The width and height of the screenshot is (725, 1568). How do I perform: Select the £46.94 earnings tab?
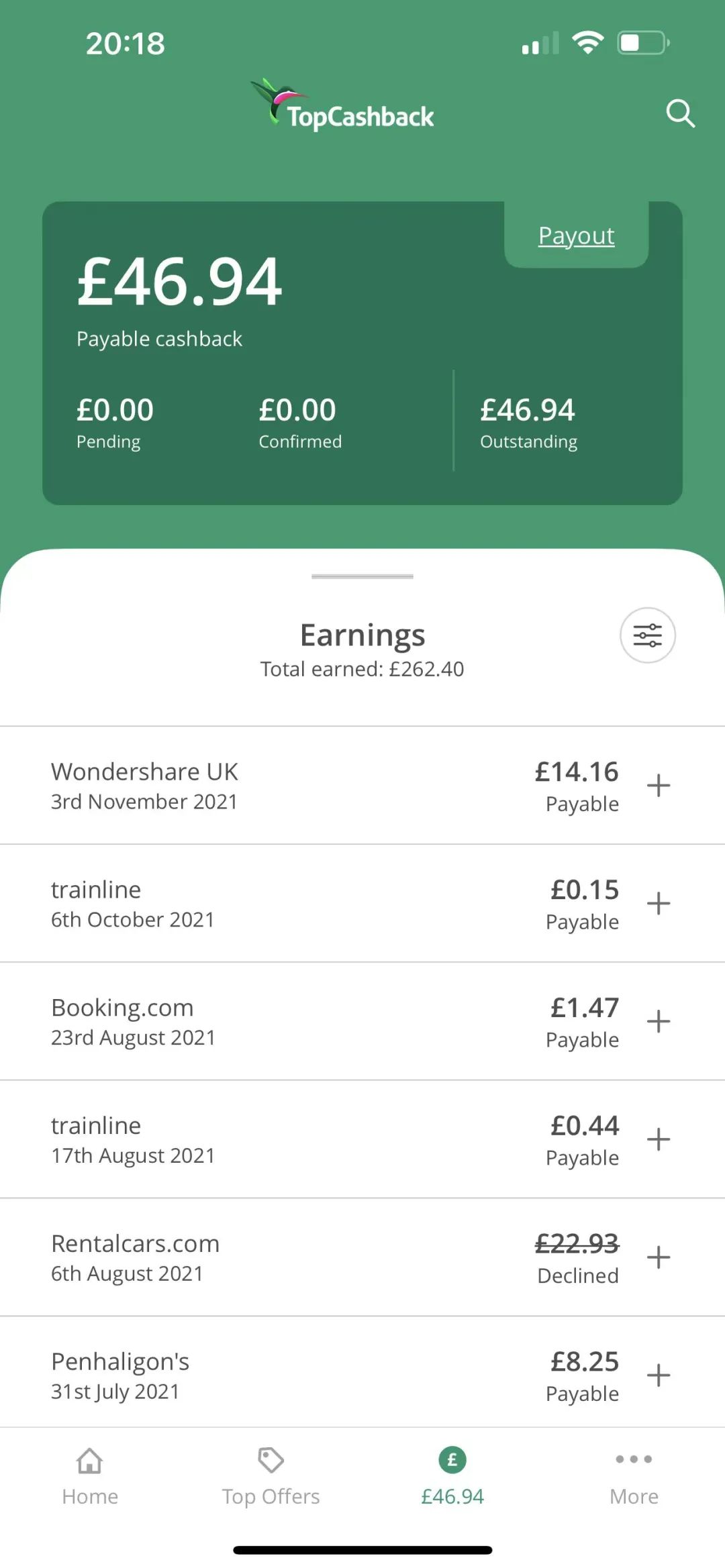(452, 1477)
